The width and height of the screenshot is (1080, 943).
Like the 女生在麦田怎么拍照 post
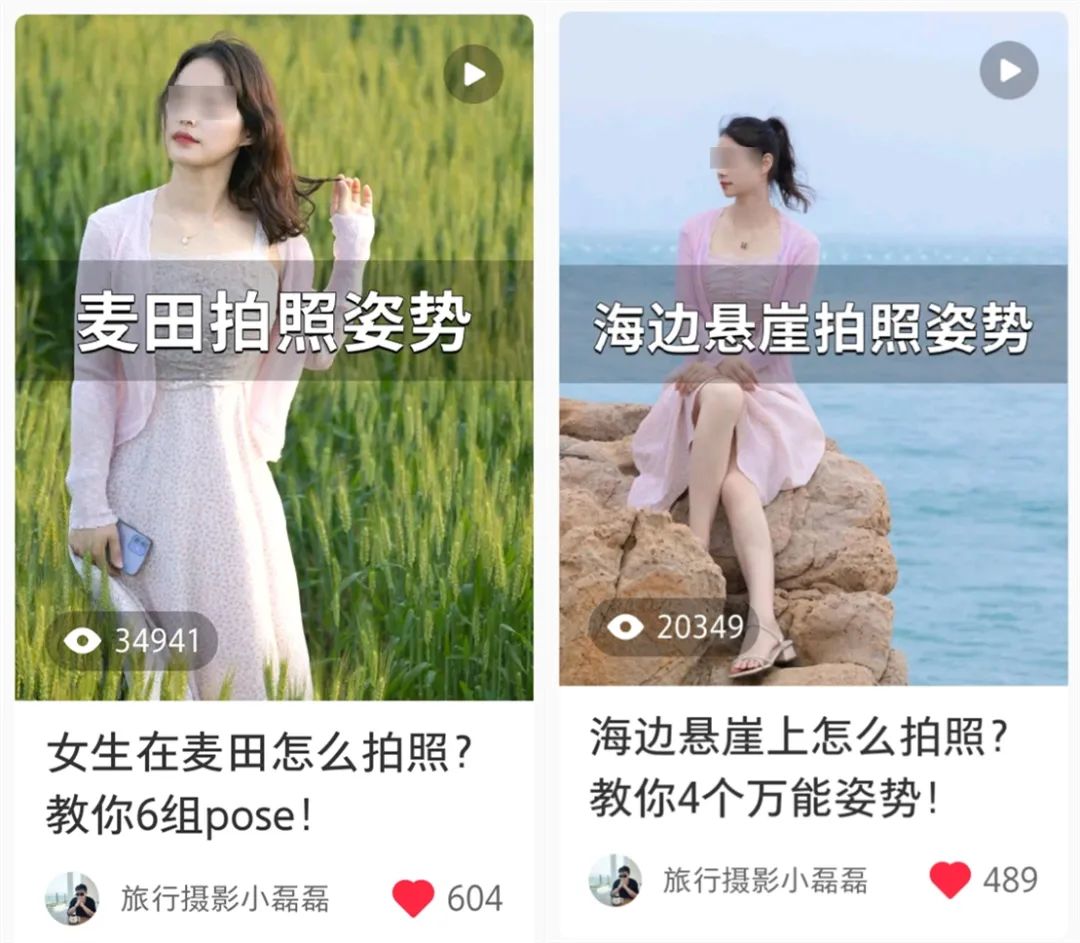click(x=414, y=898)
